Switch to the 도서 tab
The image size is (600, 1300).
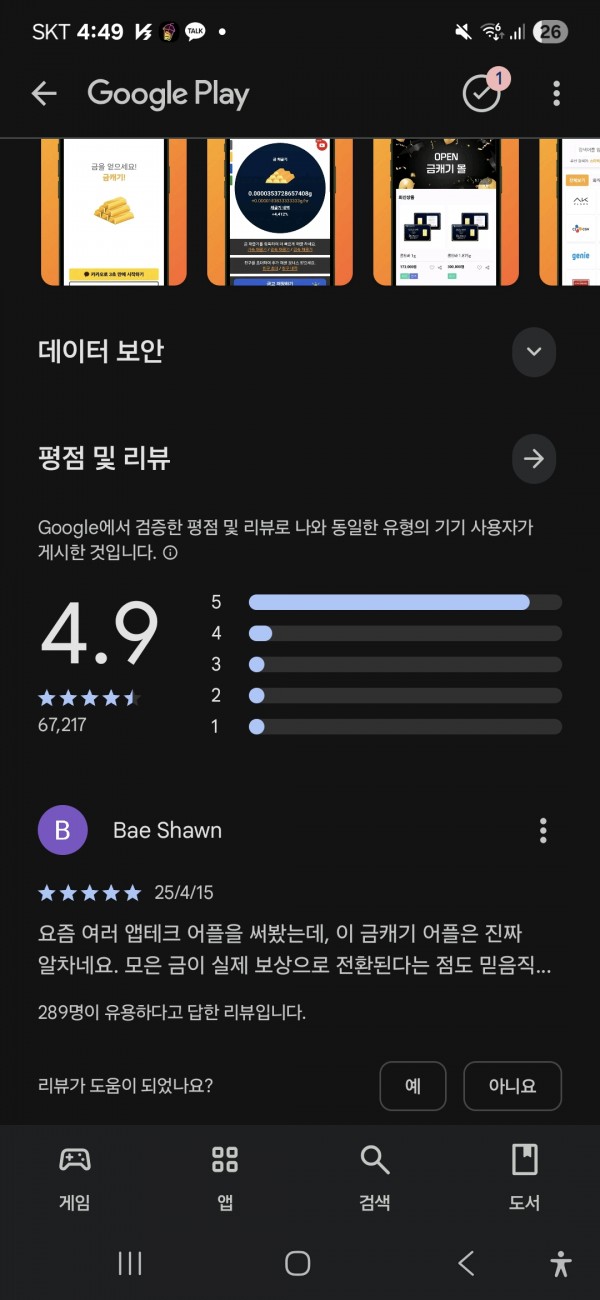tap(525, 1178)
